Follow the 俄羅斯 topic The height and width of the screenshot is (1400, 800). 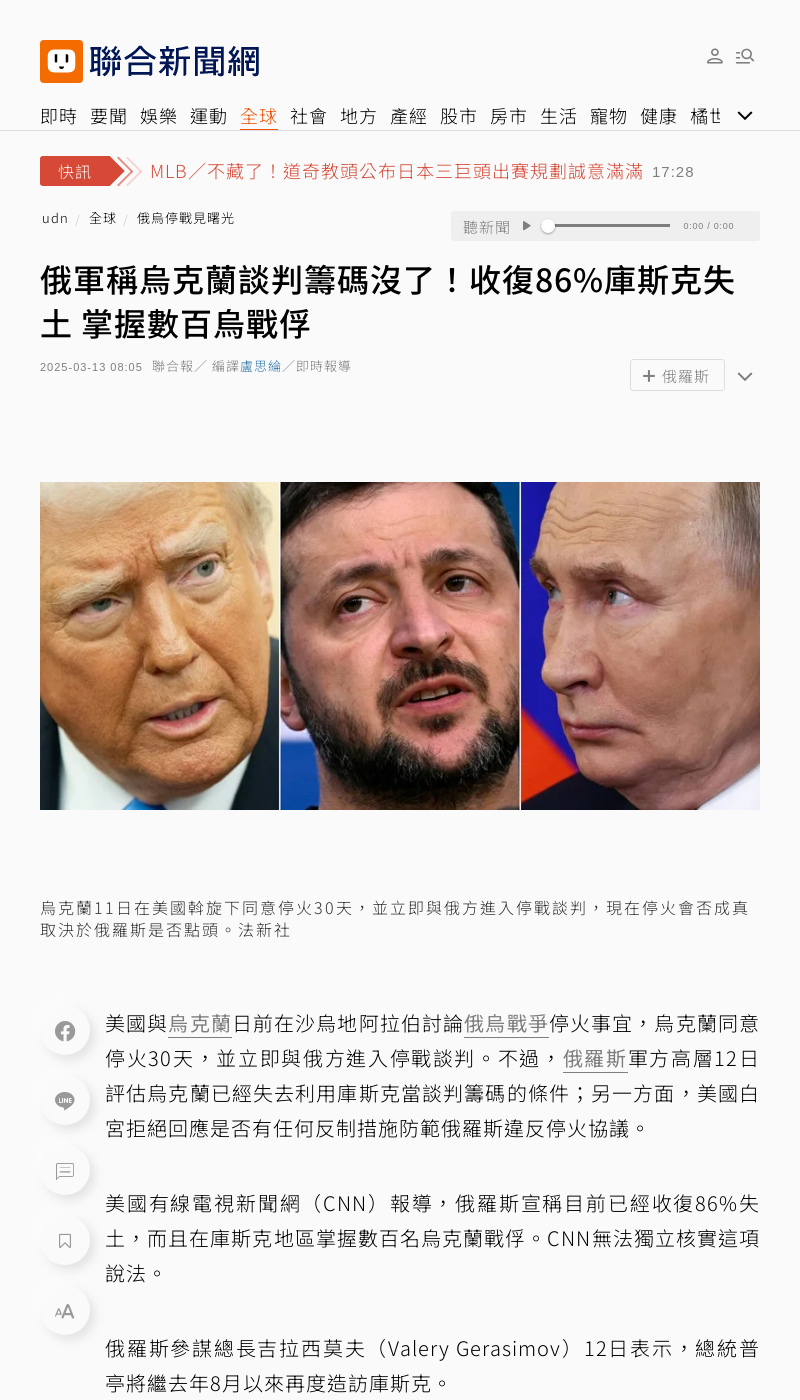click(x=677, y=376)
